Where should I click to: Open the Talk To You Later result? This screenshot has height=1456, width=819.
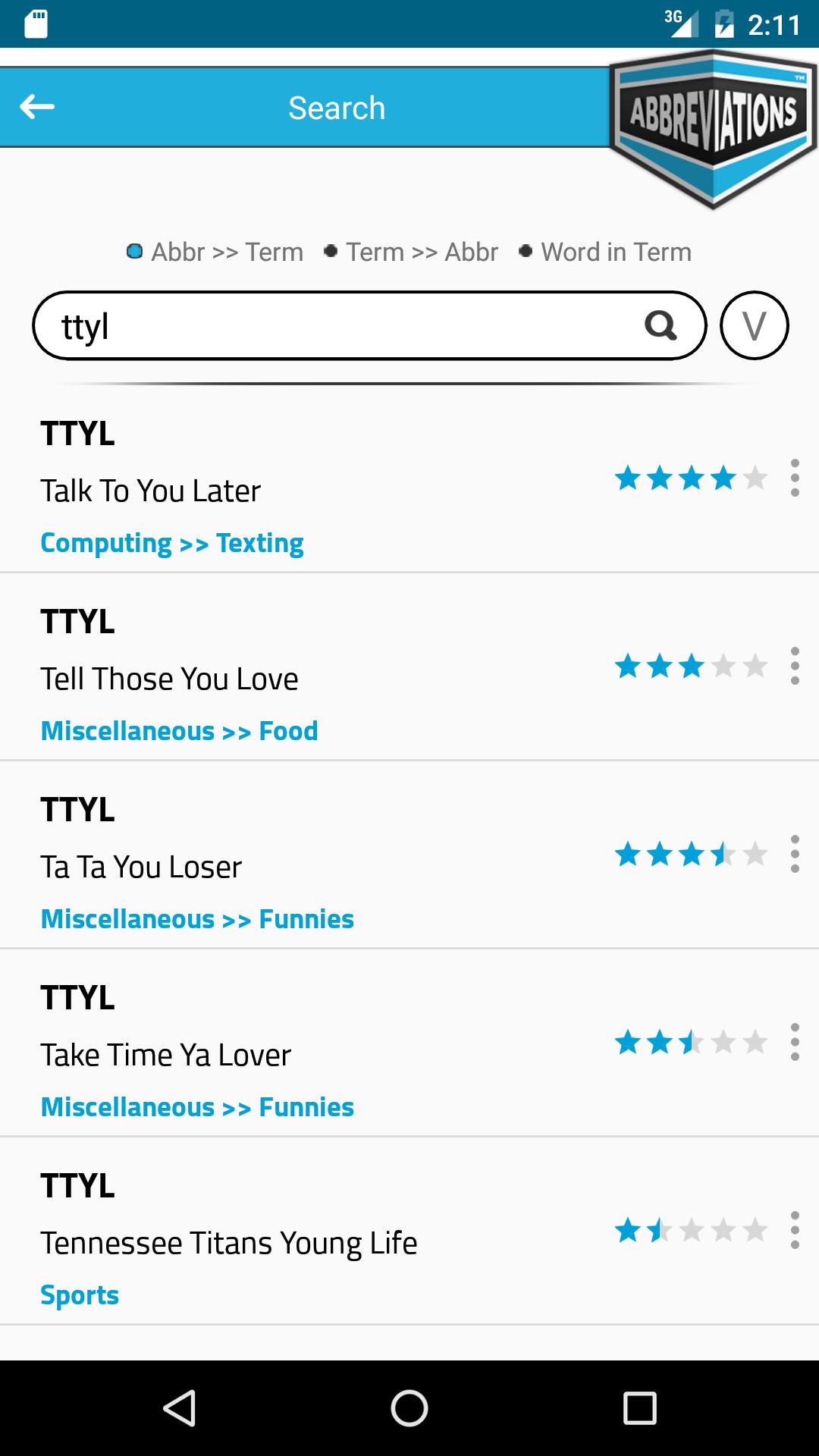[x=150, y=491]
